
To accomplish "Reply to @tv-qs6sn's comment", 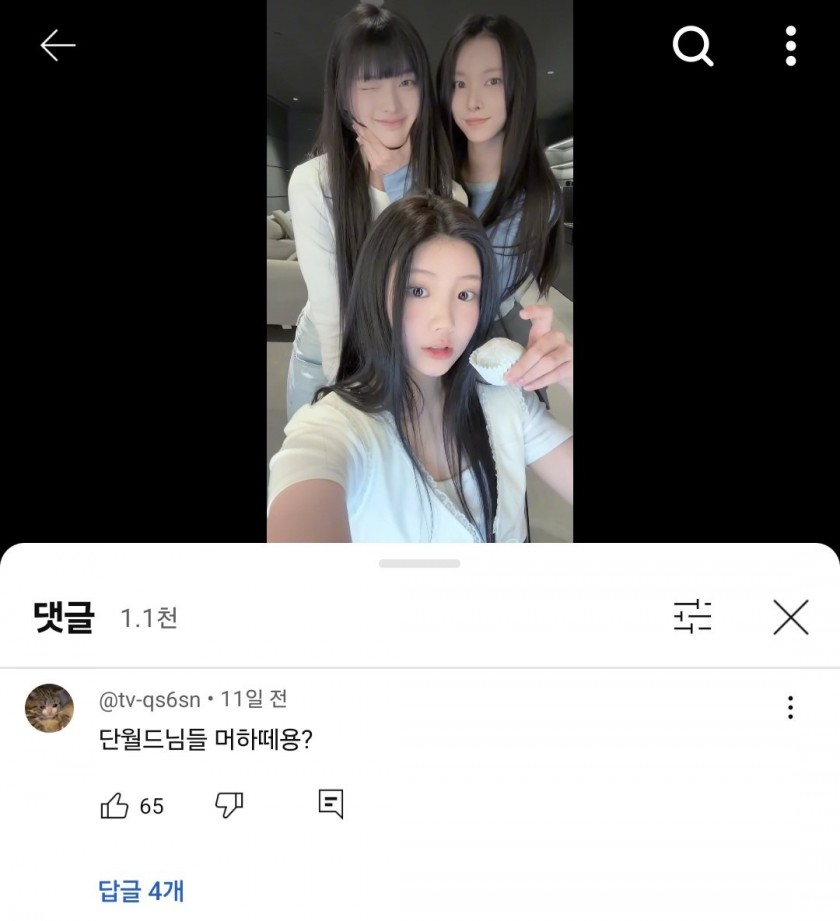I will click(x=331, y=804).
